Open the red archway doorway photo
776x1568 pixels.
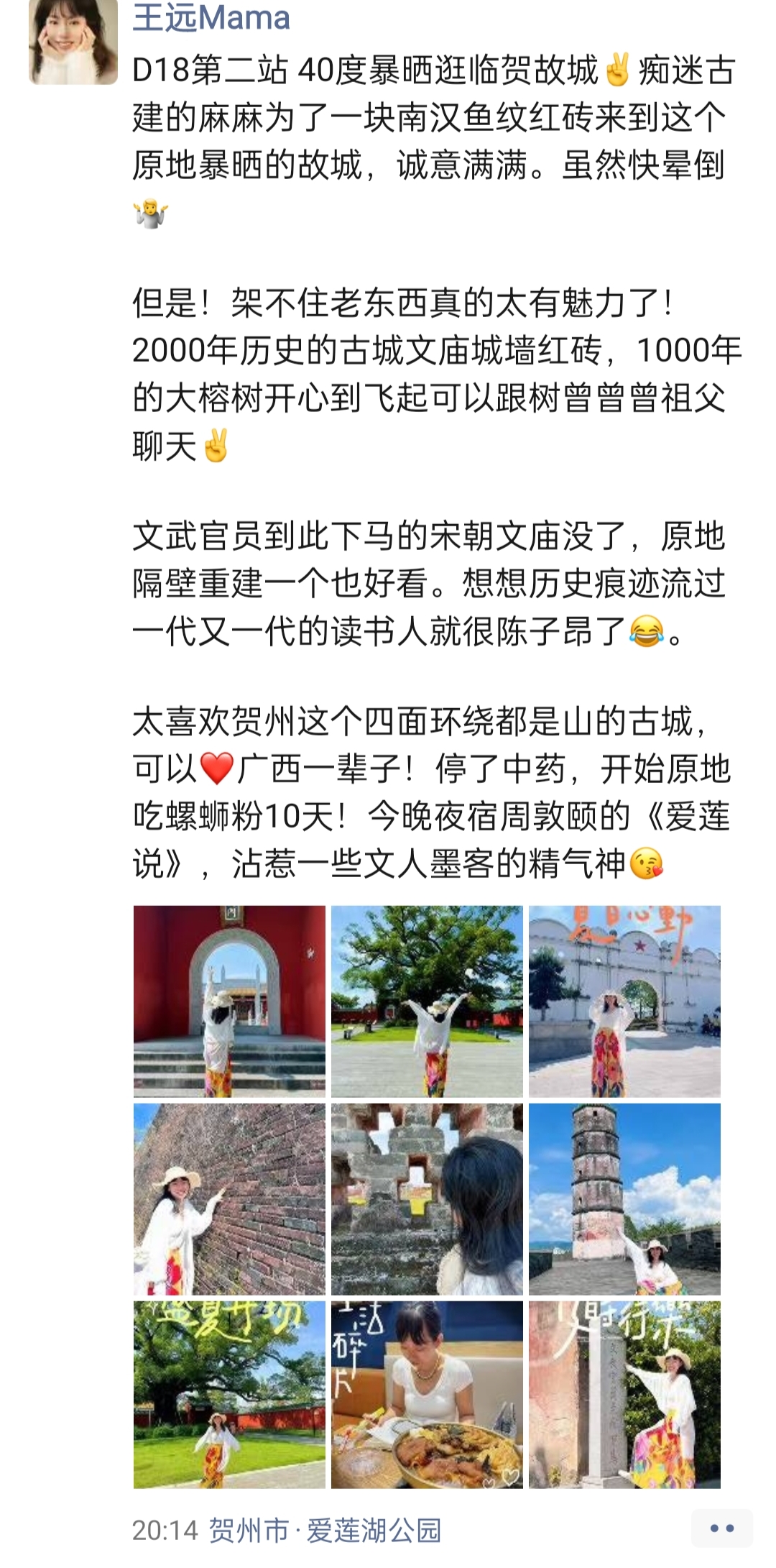tap(229, 1001)
